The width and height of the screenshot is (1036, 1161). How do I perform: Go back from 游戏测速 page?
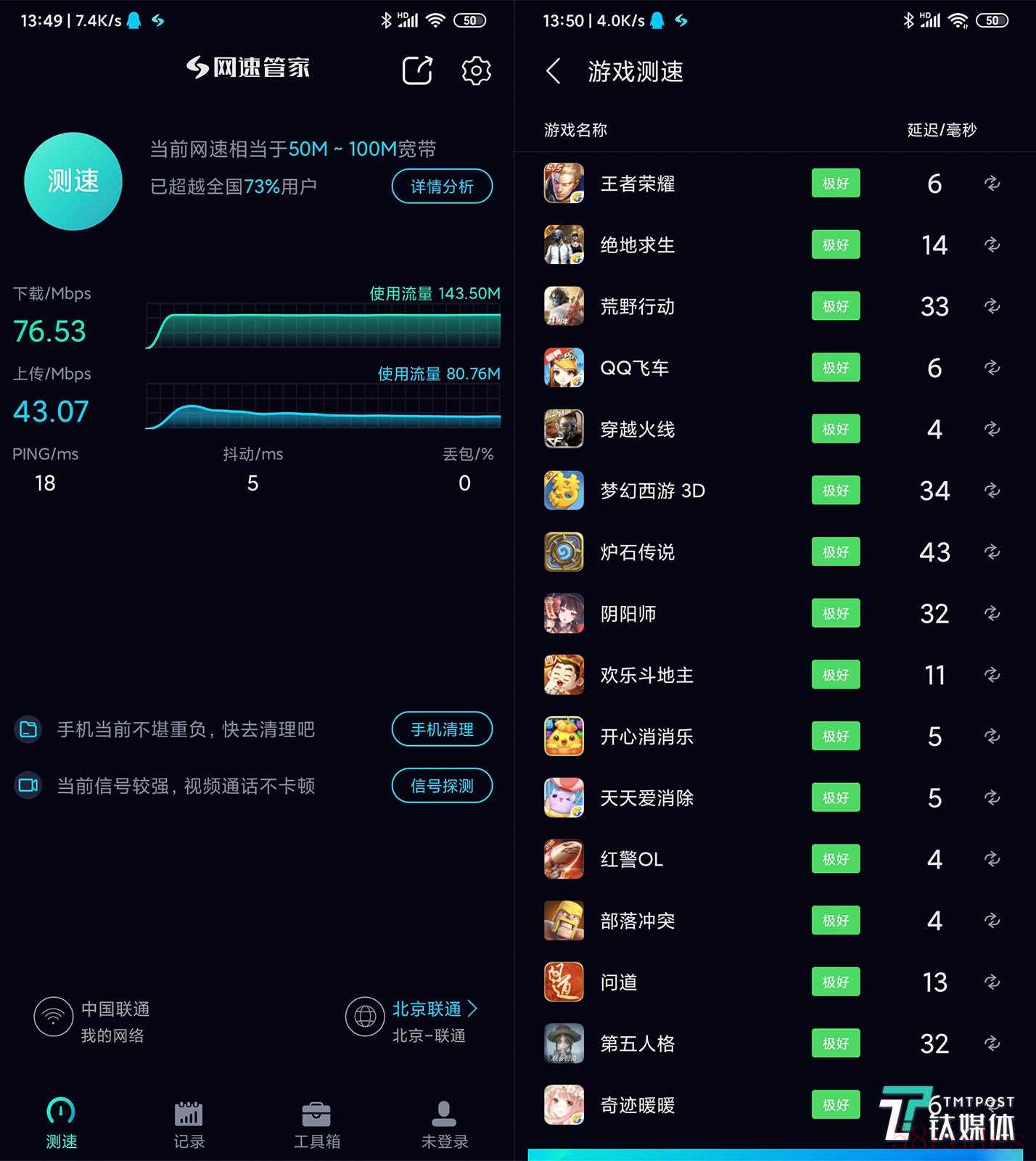[x=554, y=71]
